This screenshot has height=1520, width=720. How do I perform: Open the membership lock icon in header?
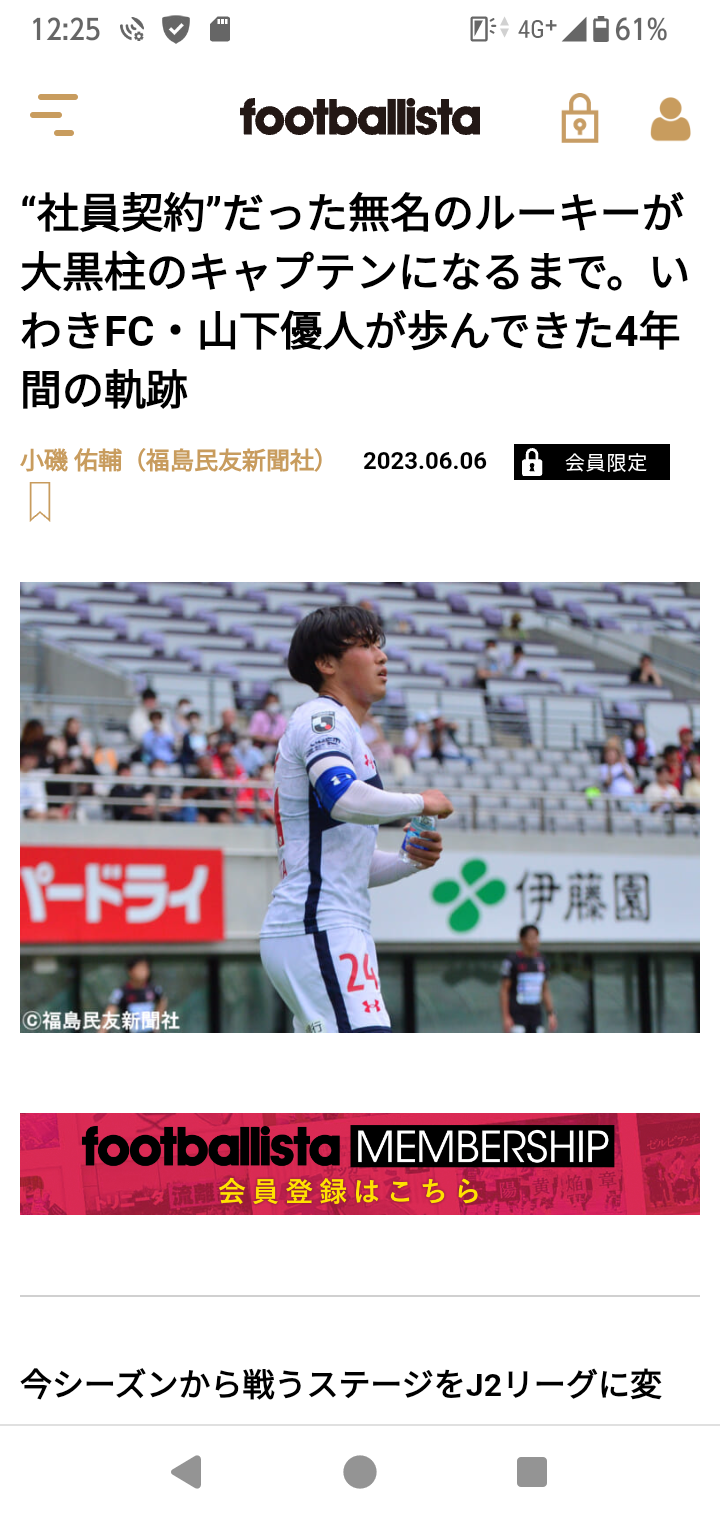point(579,117)
